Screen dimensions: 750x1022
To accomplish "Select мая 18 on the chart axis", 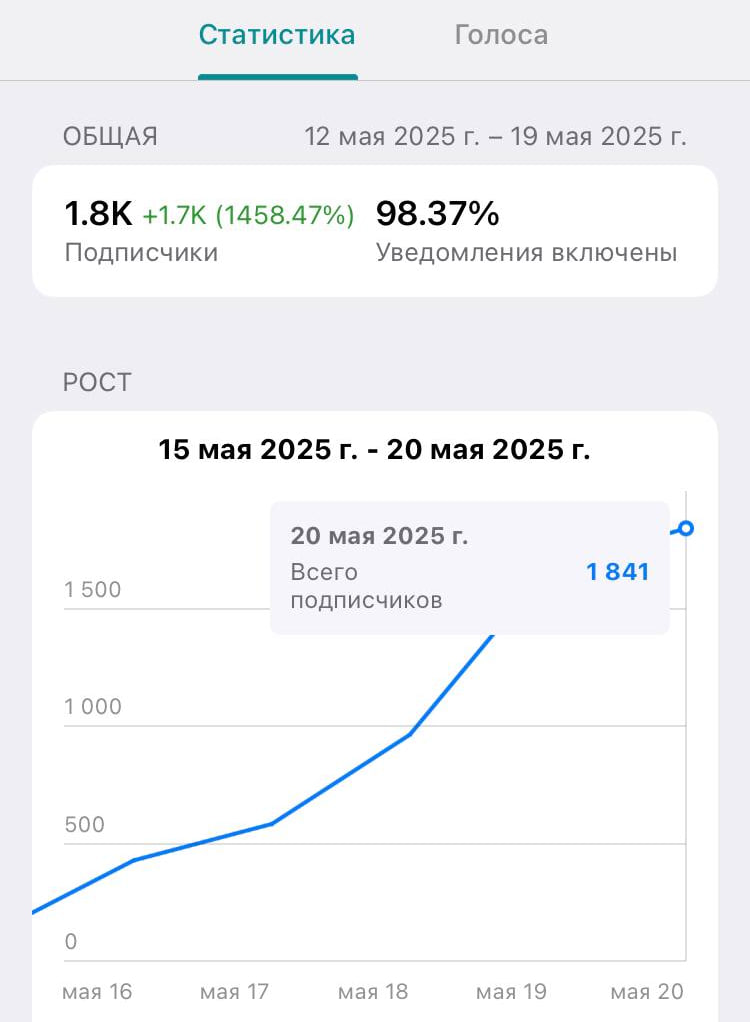I will pyautogui.click(x=373, y=992).
